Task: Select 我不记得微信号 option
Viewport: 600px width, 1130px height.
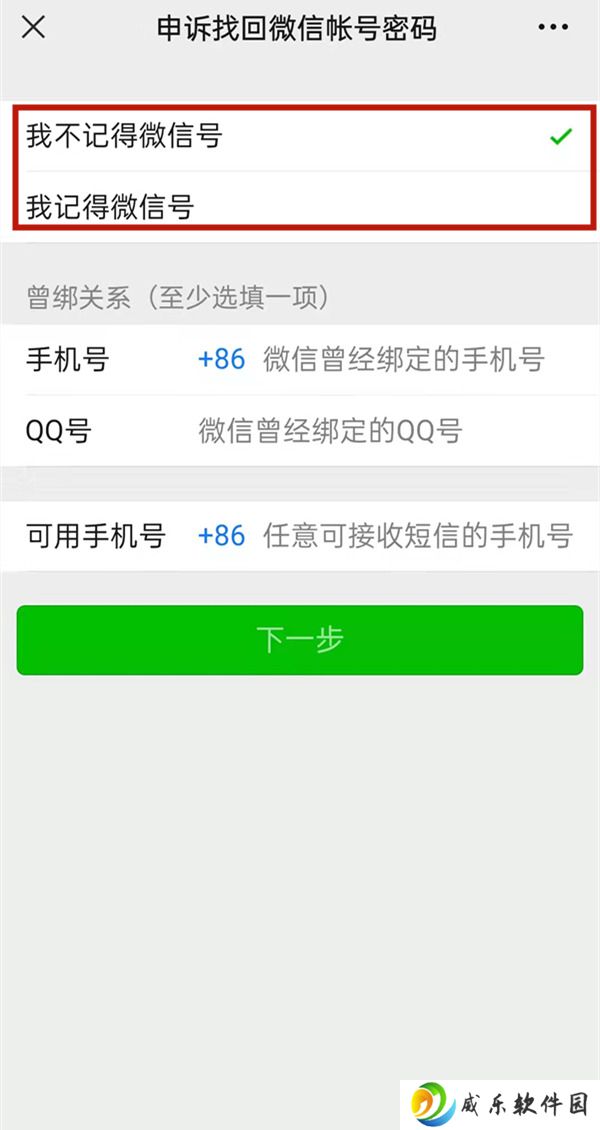Action: (300, 136)
